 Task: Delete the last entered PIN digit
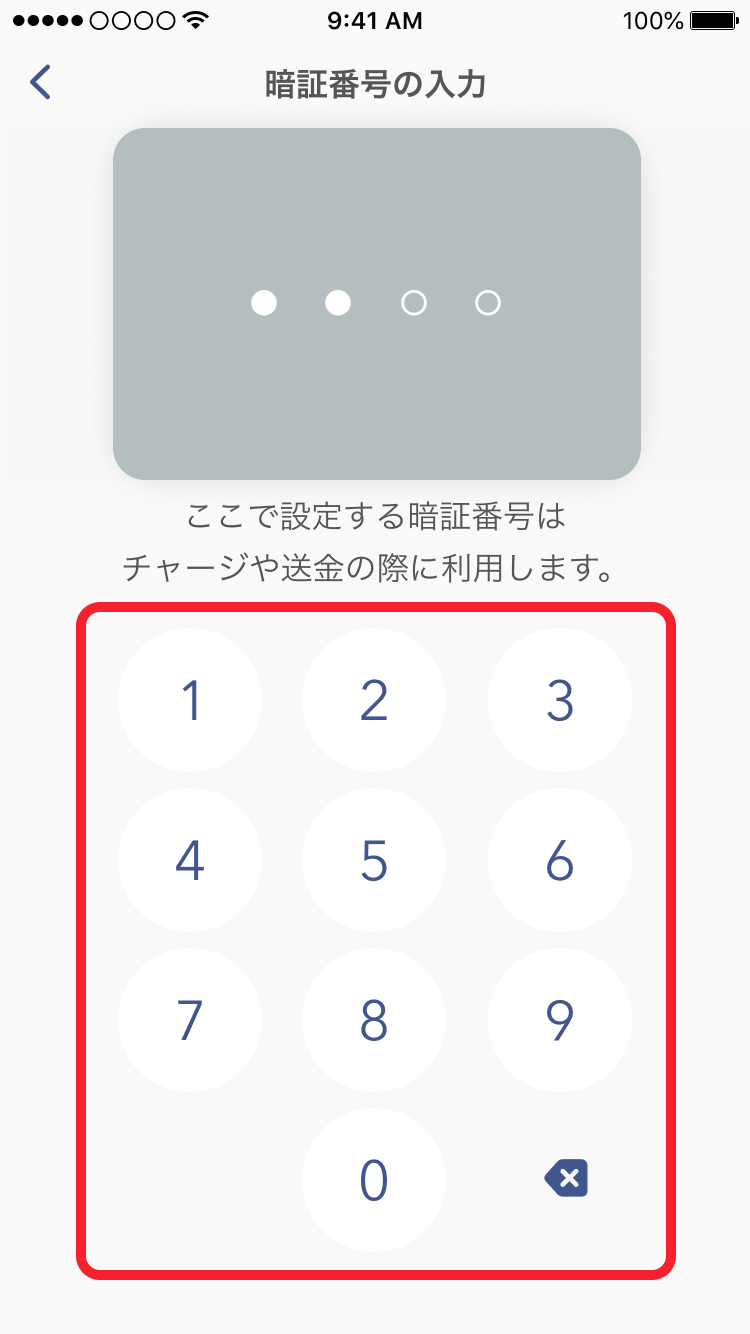point(566,1179)
